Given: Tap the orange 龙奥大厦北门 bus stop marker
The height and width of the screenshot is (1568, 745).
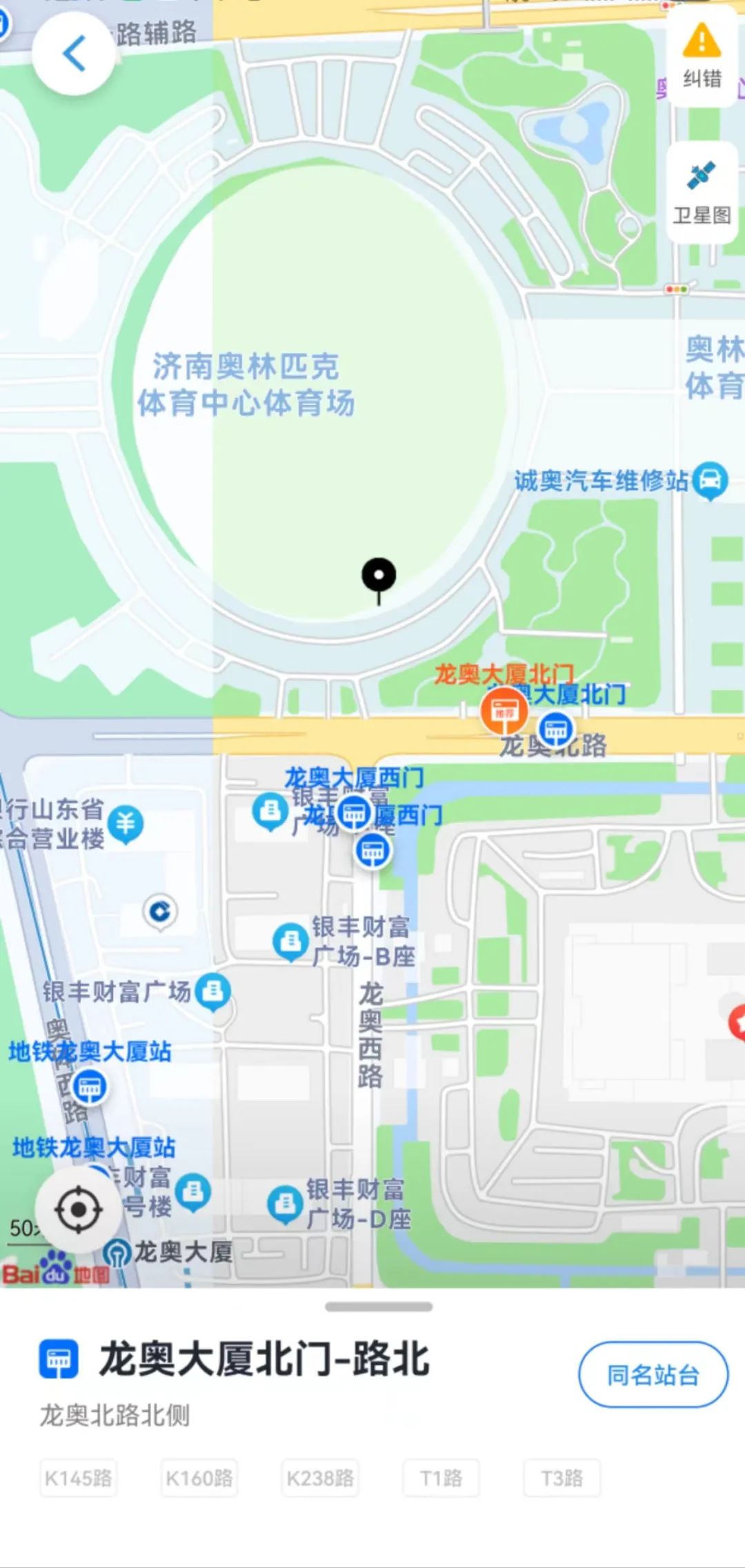Looking at the screenshot, I should [x=504, y=711].
